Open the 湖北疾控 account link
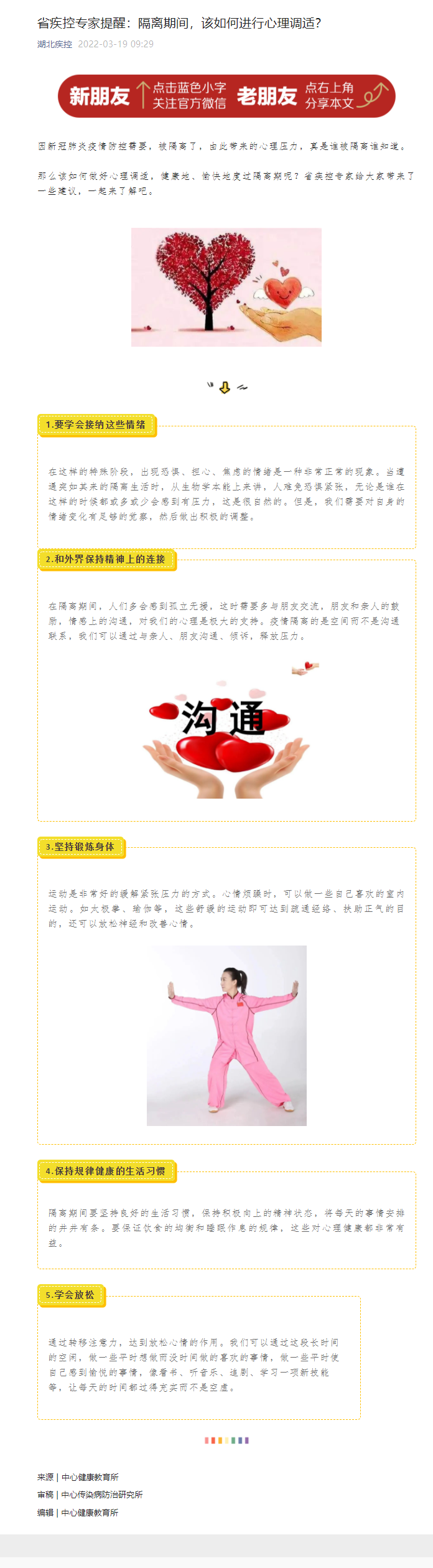Image resolution: width=433 pixels, height=1568 pixels. click(55, 44)
